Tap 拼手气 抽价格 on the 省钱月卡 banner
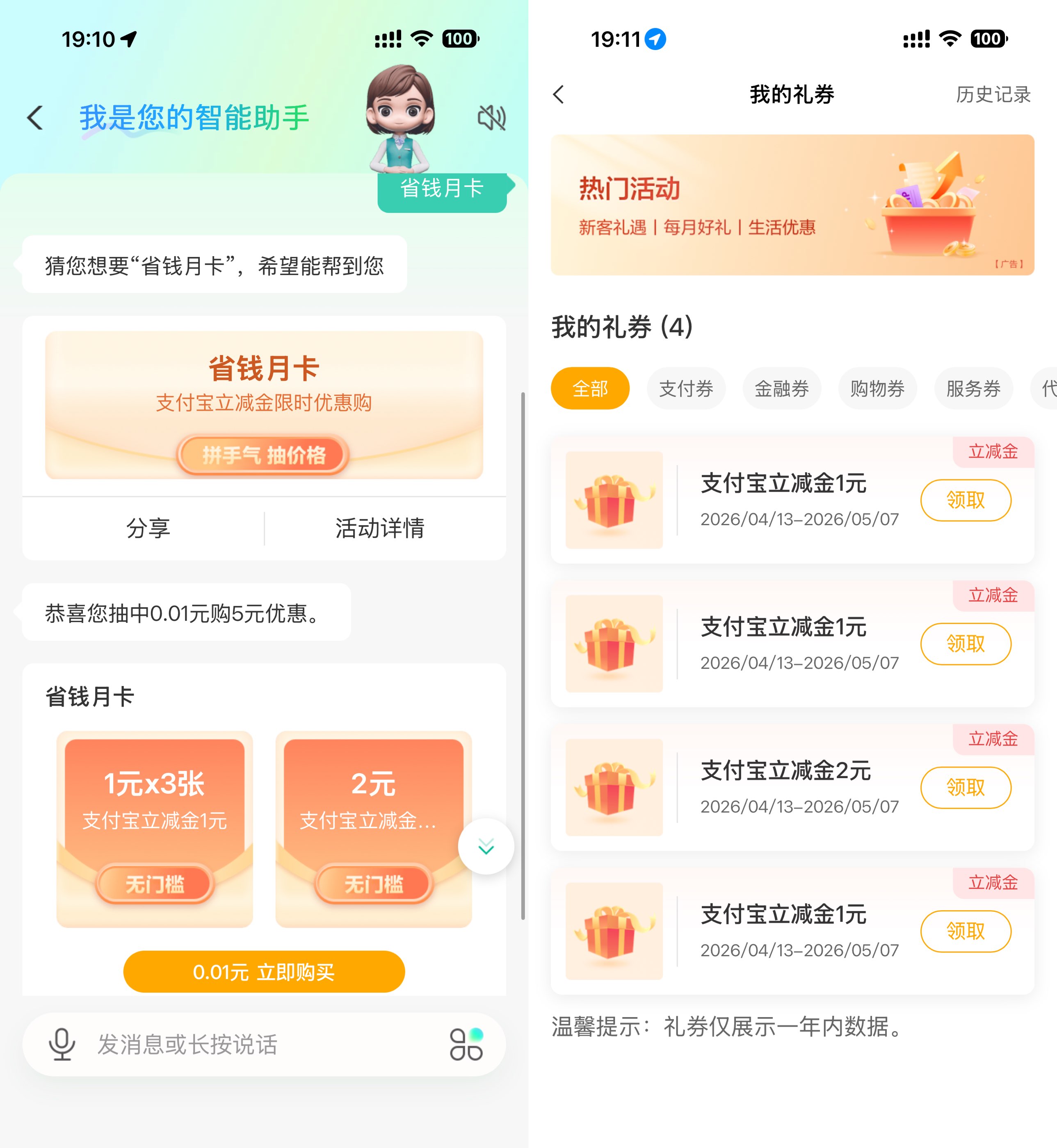Viewport: 1057px width, 1148px height. 263,455
